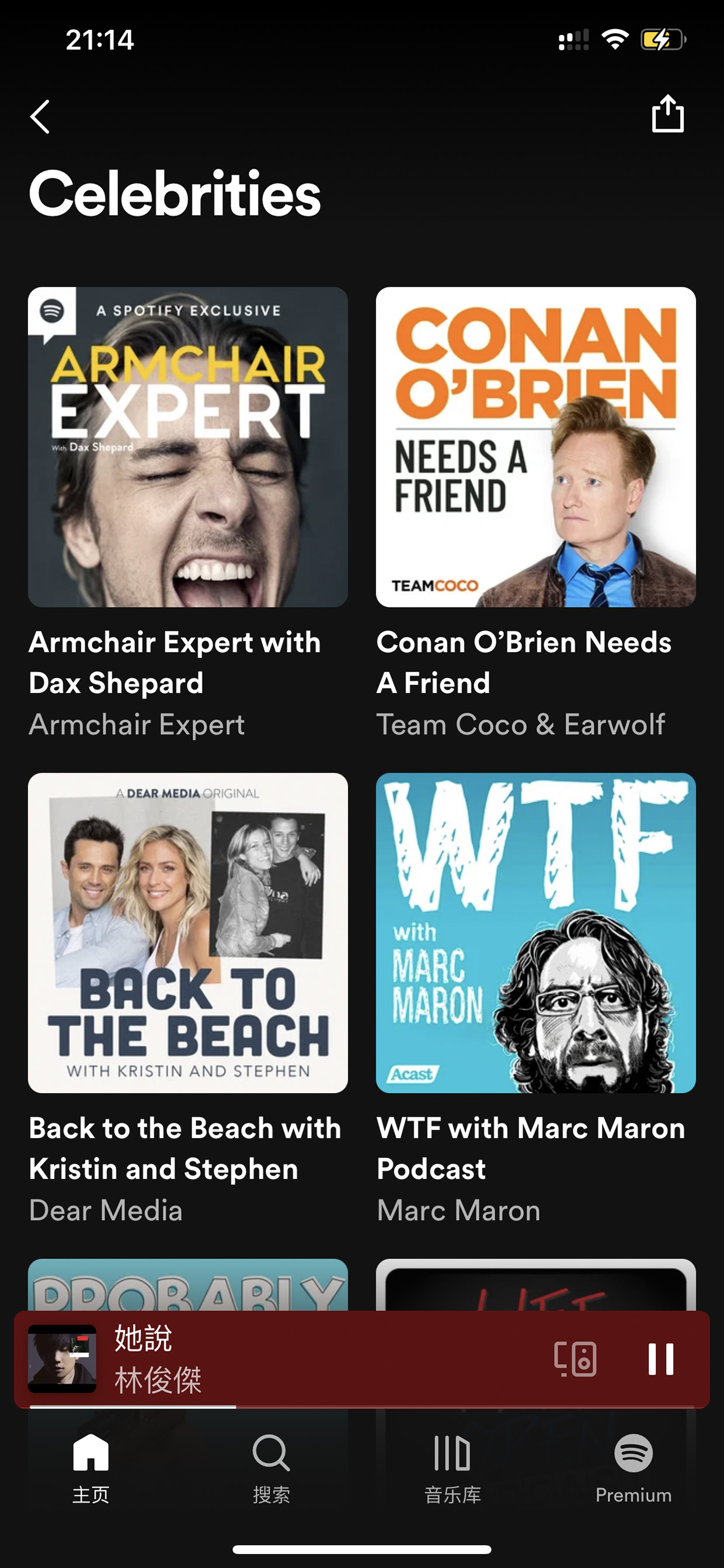
Task: Open the connect to a device picker
Action: (x=575, y=1359)
